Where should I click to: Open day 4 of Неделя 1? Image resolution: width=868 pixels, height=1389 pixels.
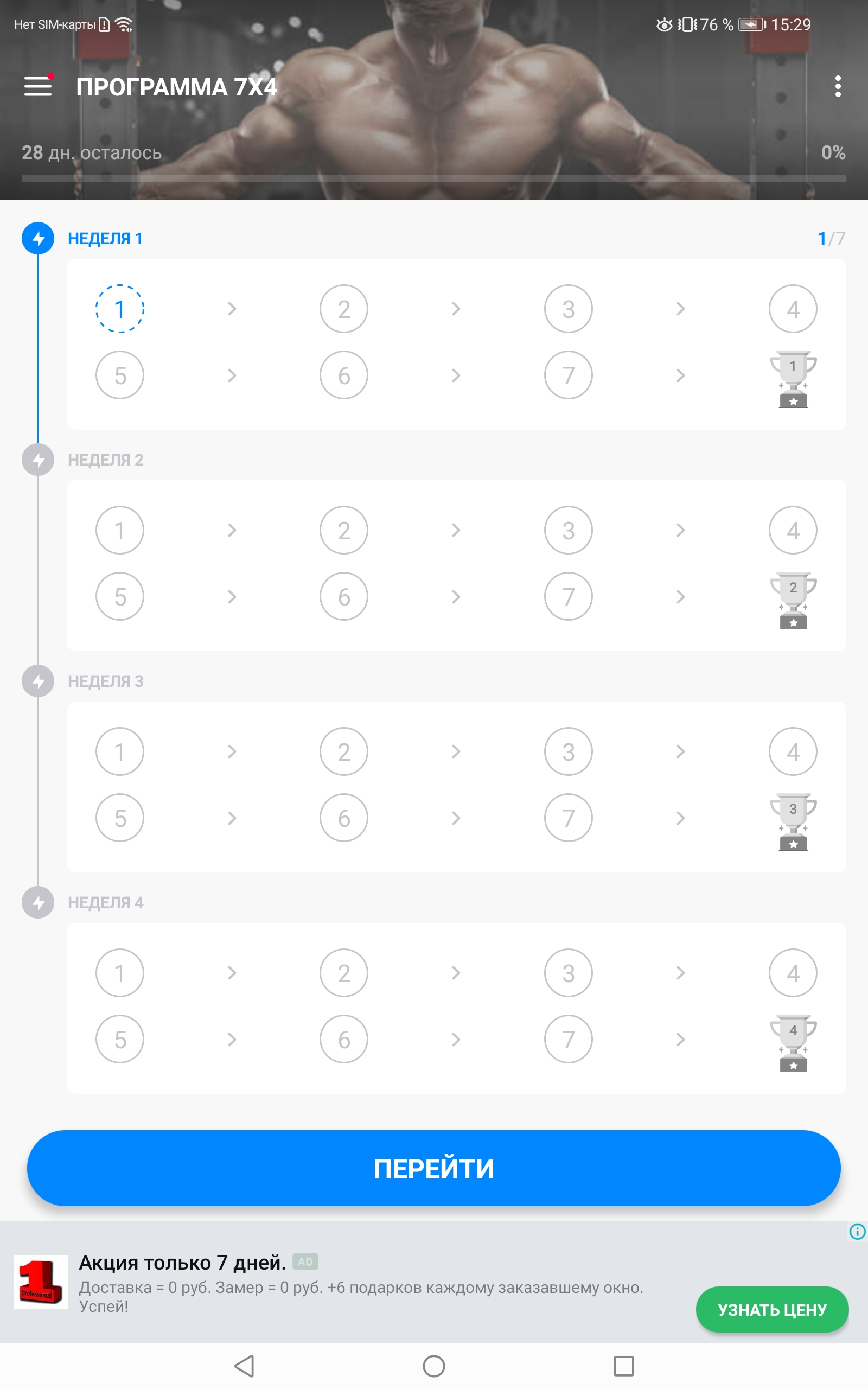(793, 309)
